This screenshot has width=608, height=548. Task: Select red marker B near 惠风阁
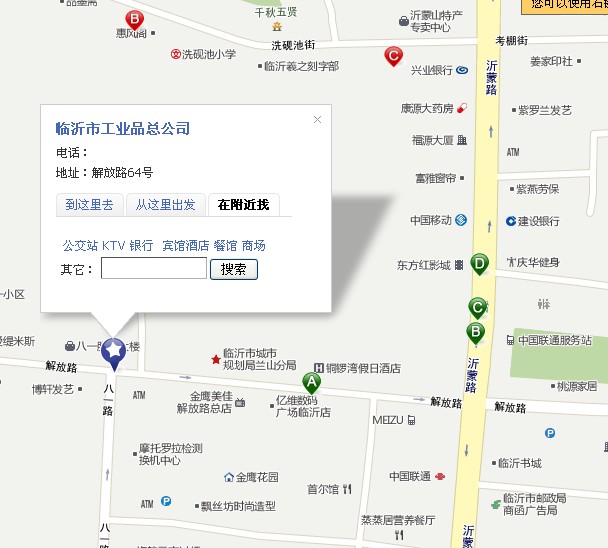[x=135, y=19]
